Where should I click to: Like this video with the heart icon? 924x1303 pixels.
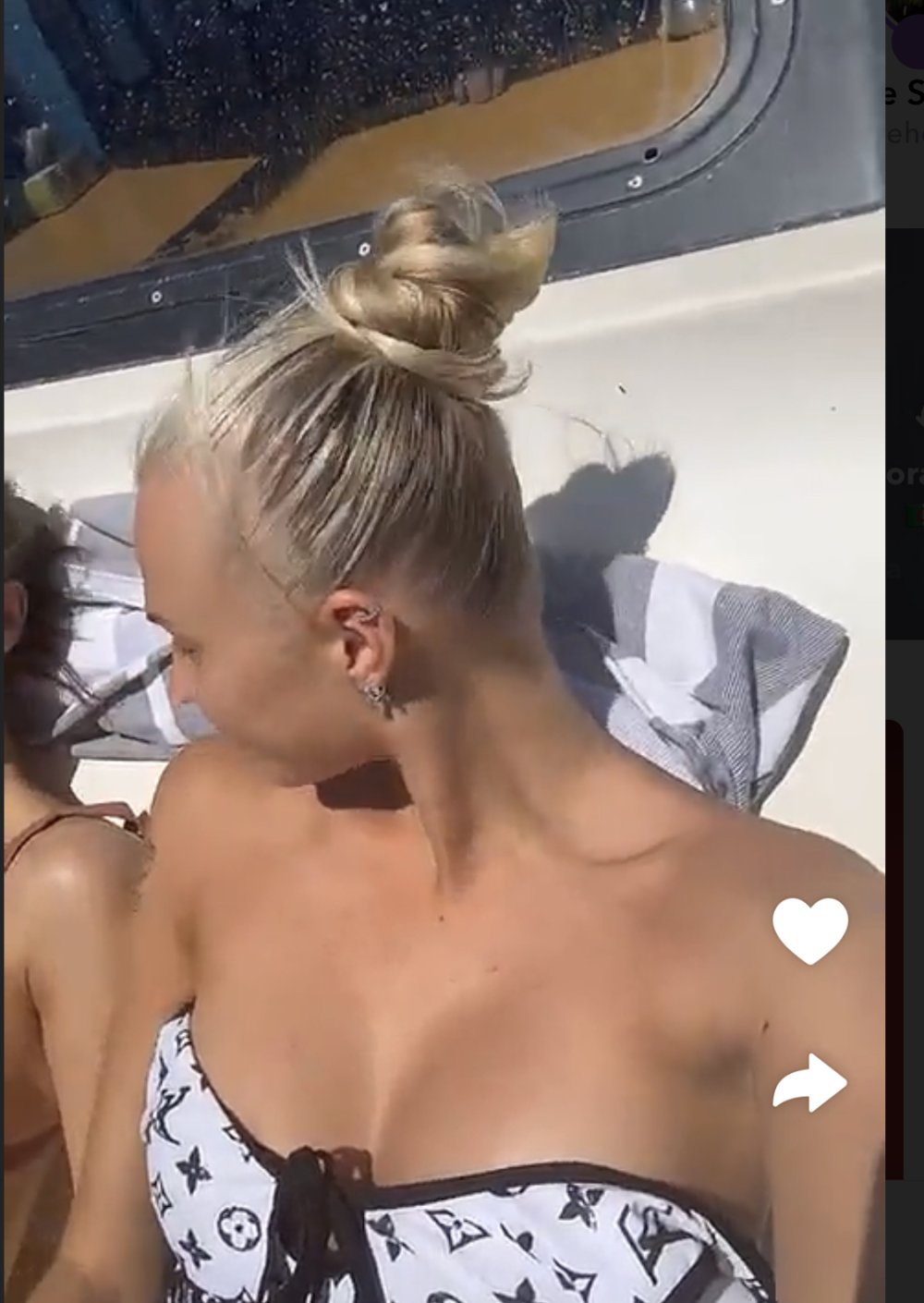810,931
